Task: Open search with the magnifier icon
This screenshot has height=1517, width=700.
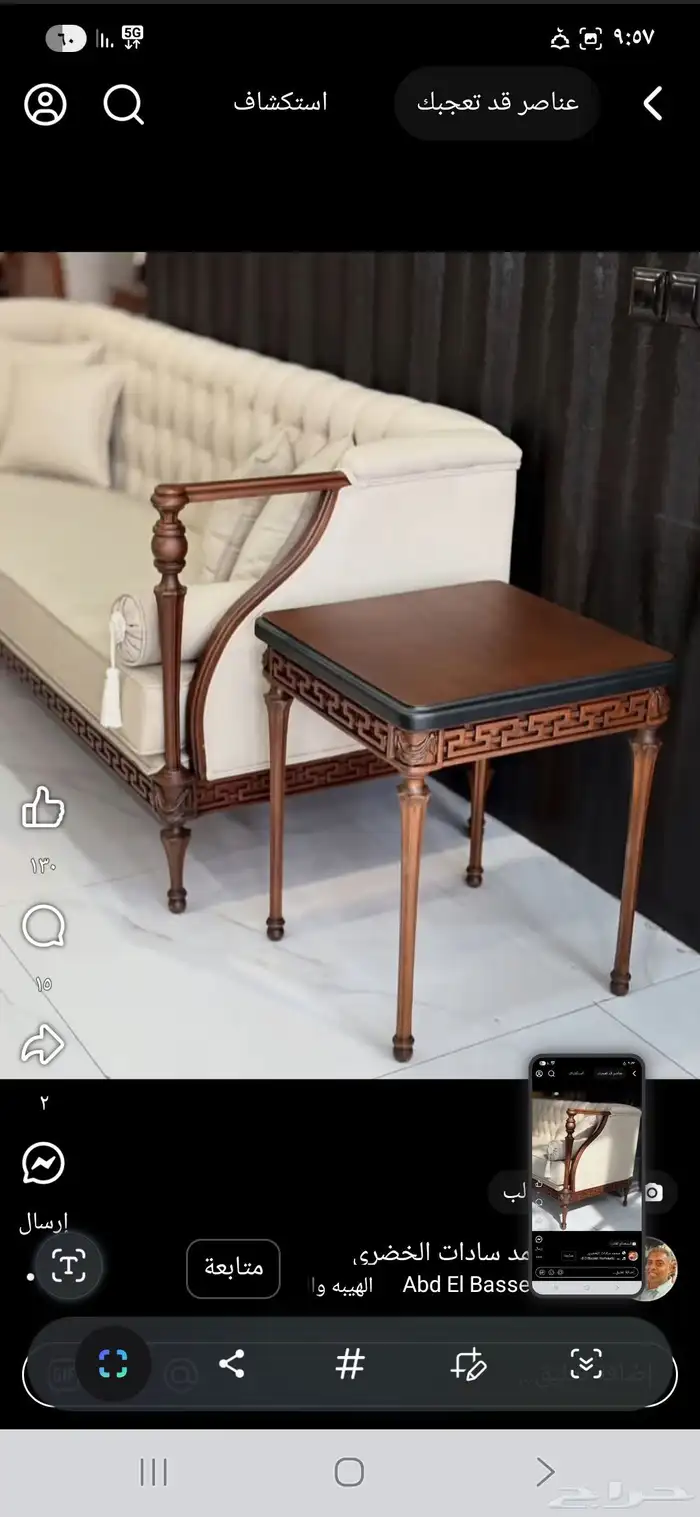Action: [124, 104]
